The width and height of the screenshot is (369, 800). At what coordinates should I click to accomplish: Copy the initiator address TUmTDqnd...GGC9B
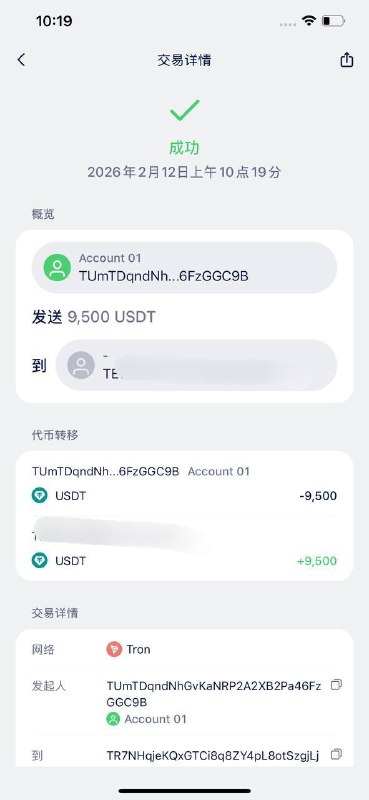336,685
